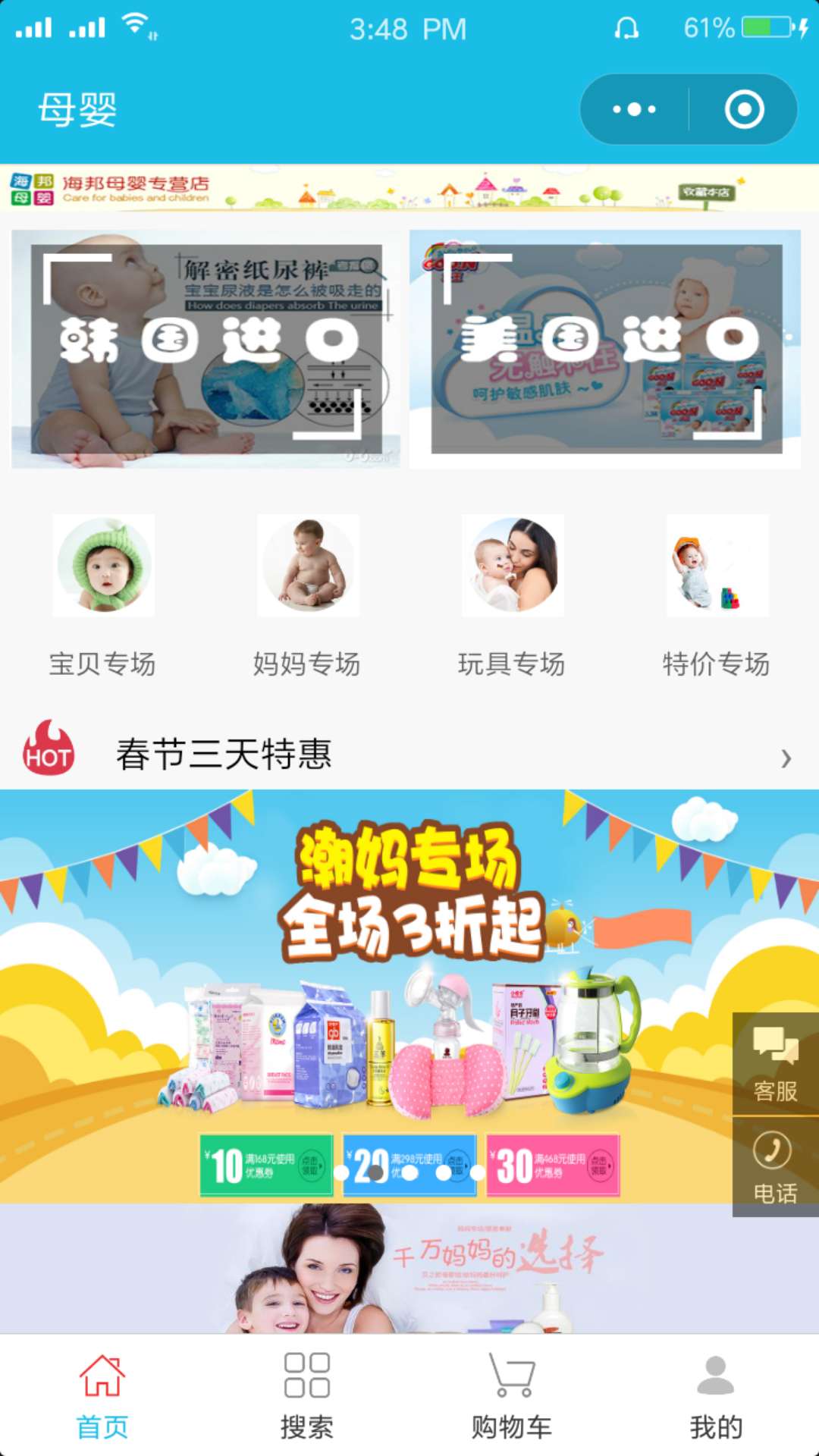The image size is (819, 1456).
Task: Go to the 我的 profile tab
Action: [717, 1395]
